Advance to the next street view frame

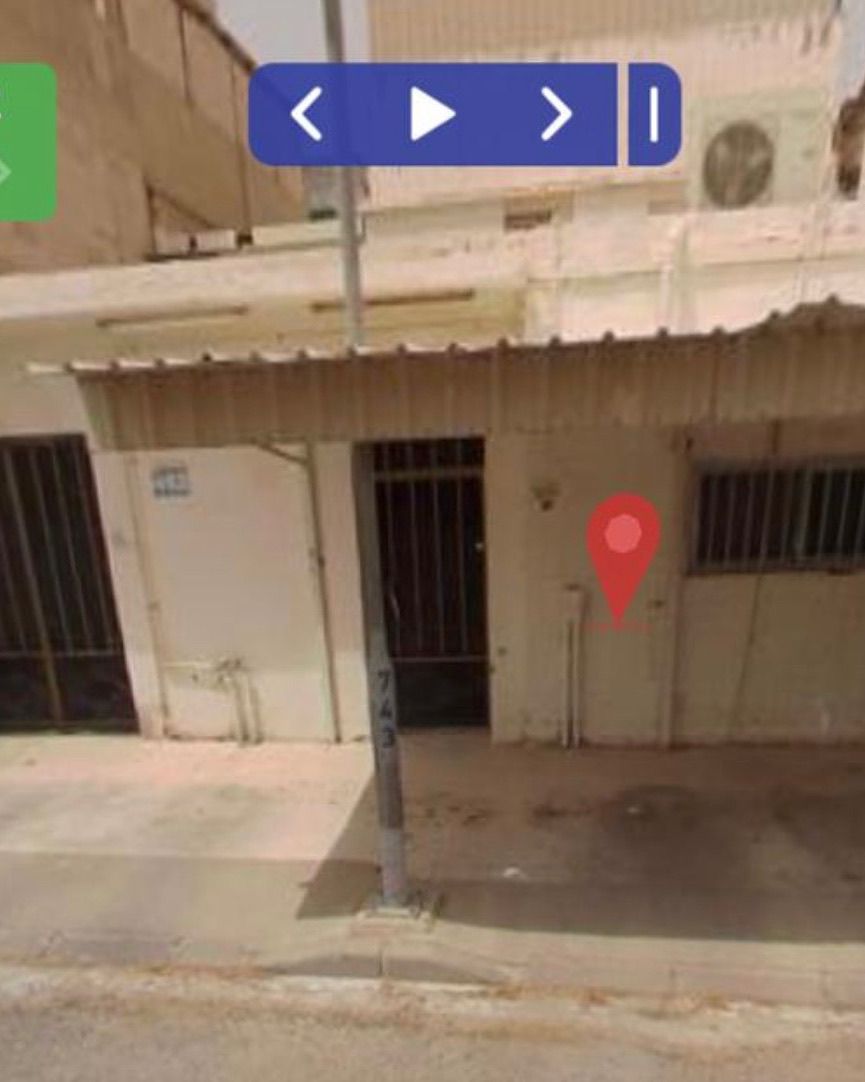(x=556, y=114)
